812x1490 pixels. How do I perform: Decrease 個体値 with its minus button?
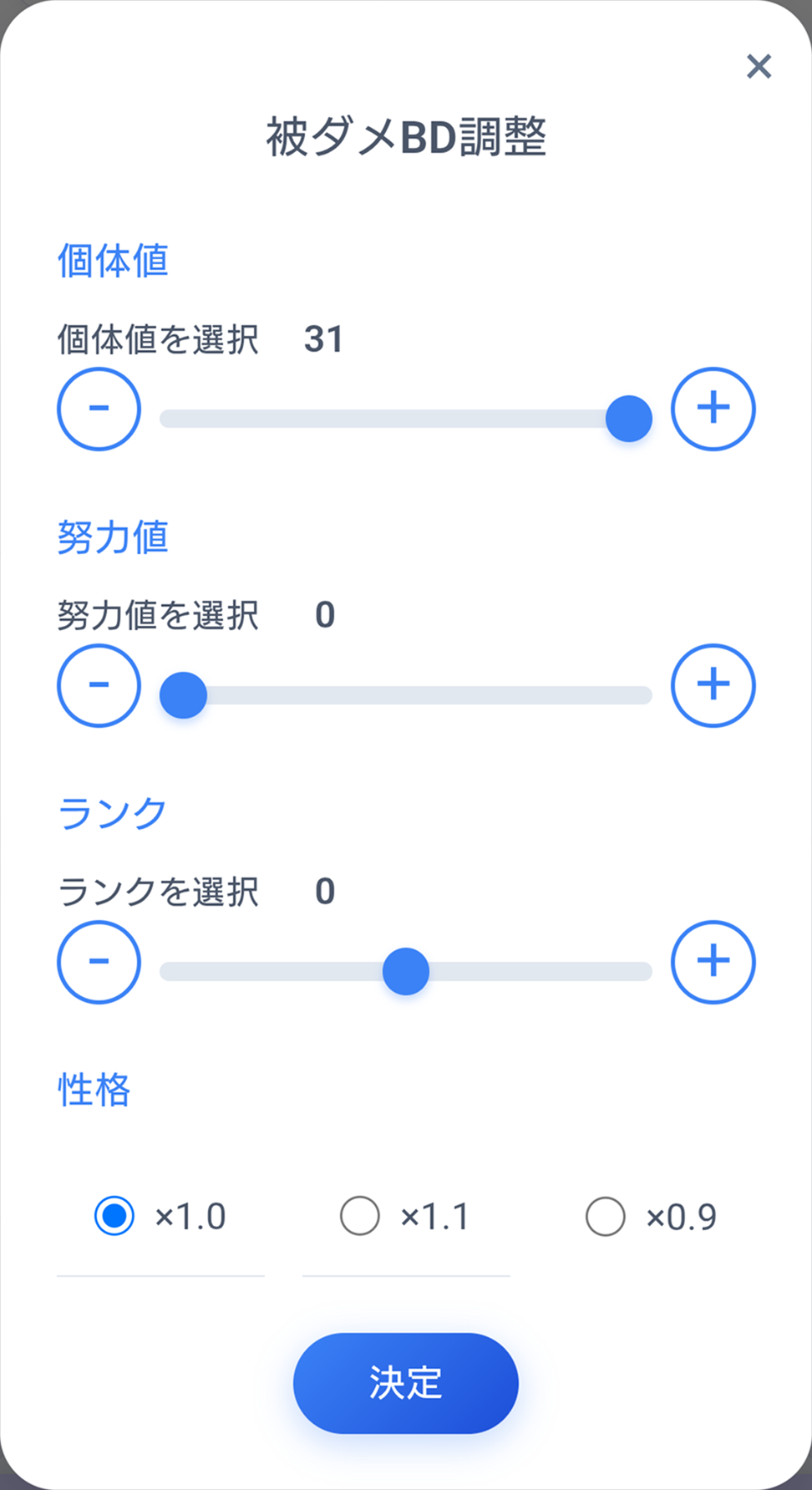(98, 409)
